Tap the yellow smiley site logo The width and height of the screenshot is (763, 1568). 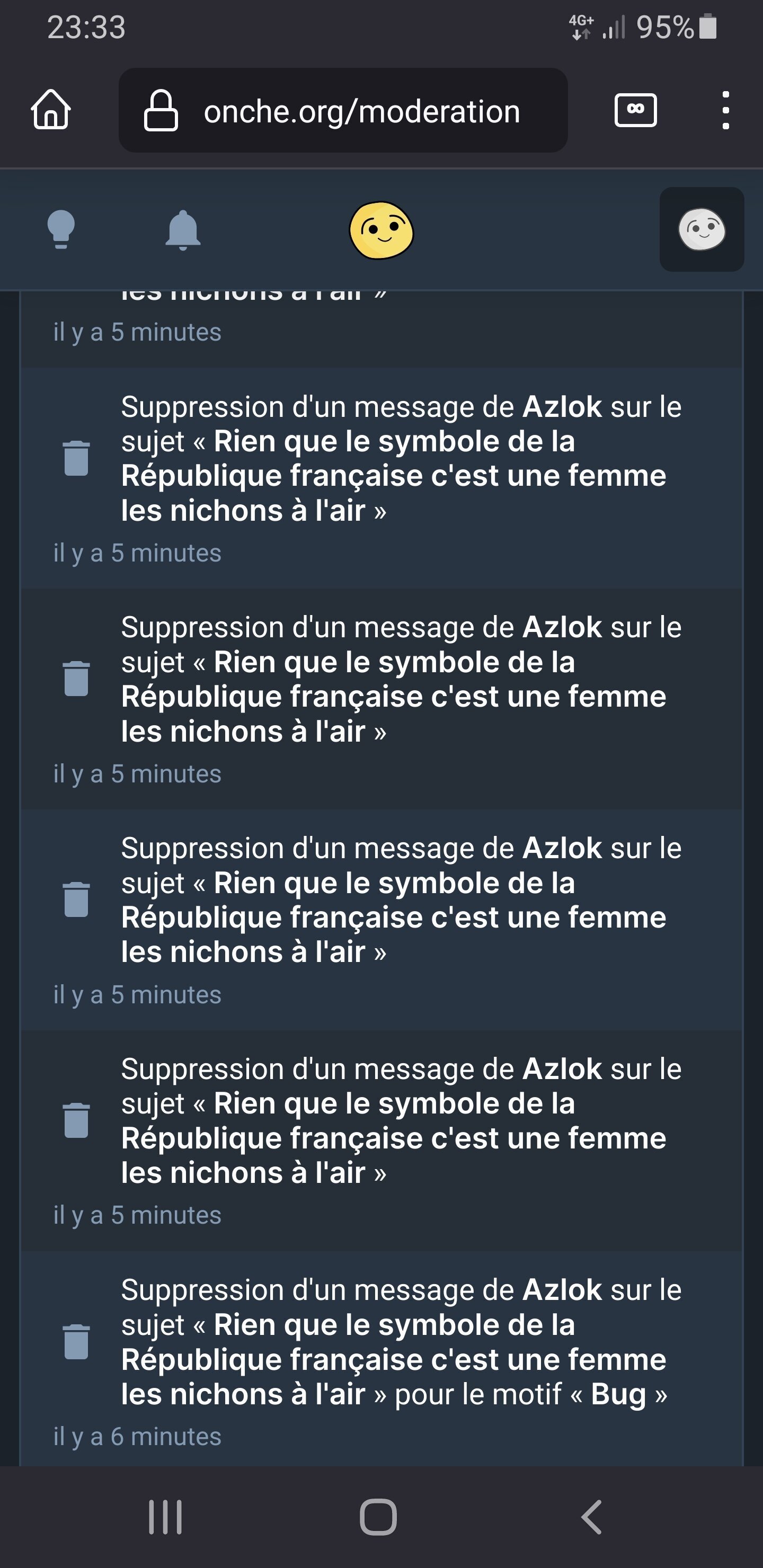[381, 230]
